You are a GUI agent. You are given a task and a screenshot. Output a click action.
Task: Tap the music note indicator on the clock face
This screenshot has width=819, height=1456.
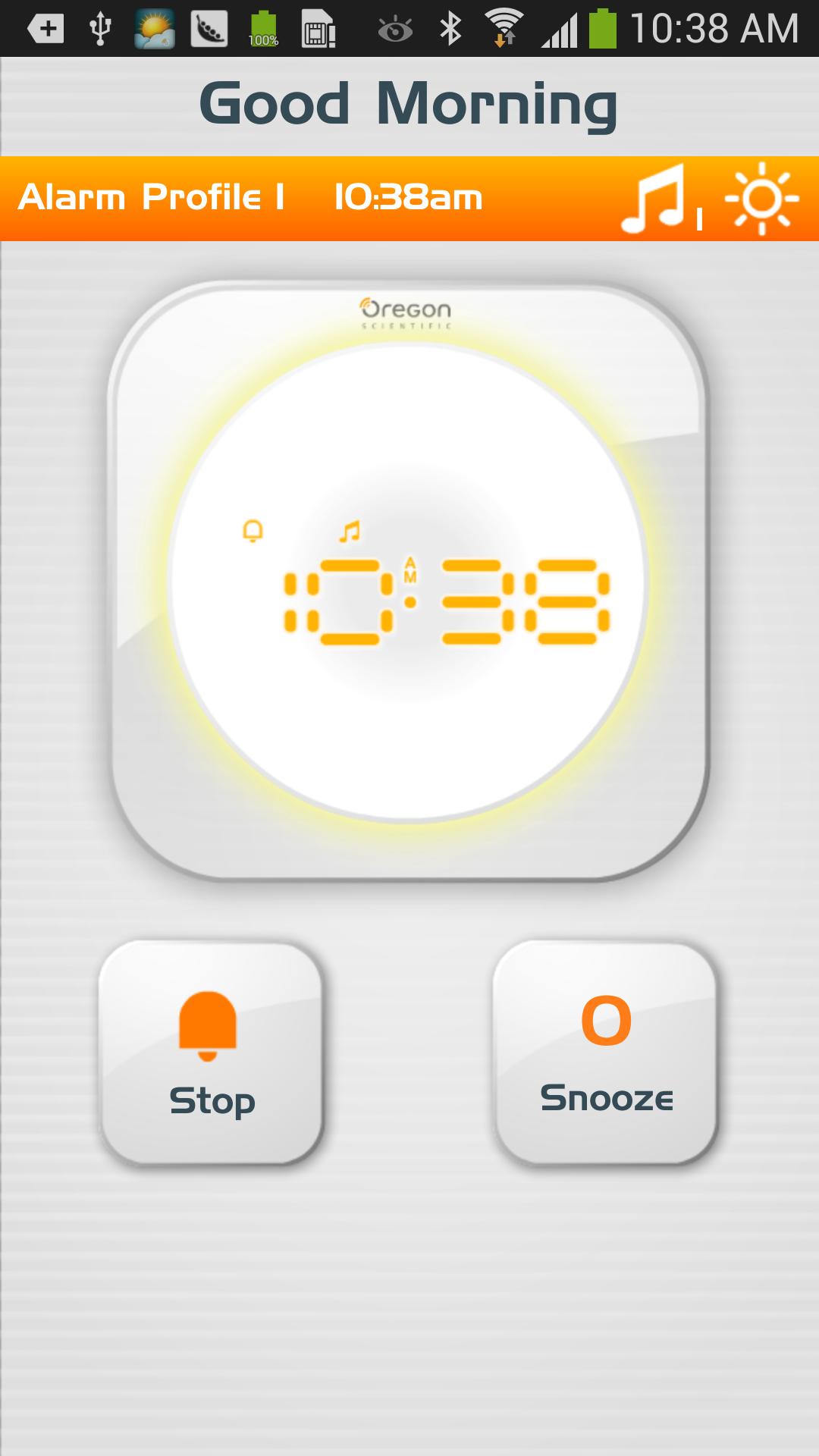coord(349,532)
